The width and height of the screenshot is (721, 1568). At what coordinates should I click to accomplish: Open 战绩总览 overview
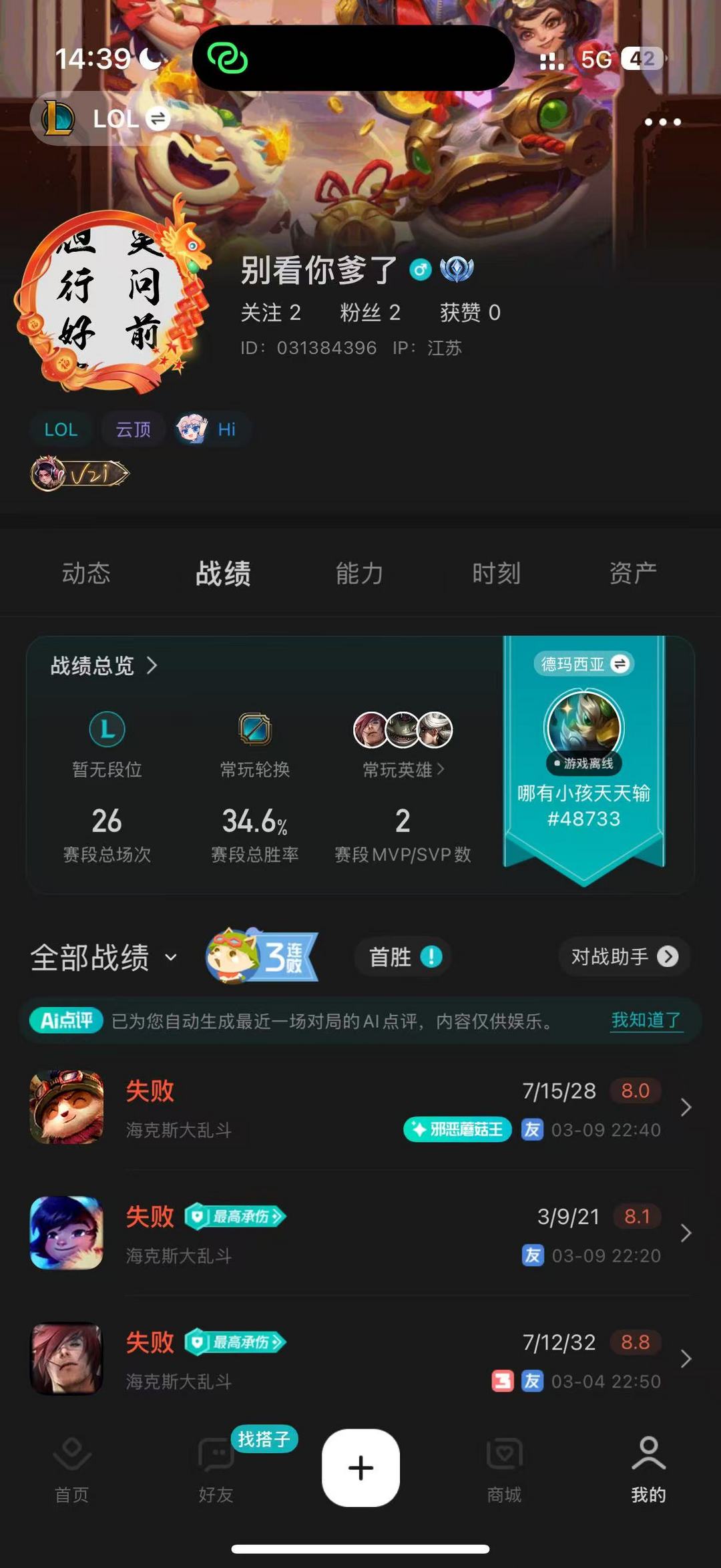pyautogui.click(x=103, y=665)
